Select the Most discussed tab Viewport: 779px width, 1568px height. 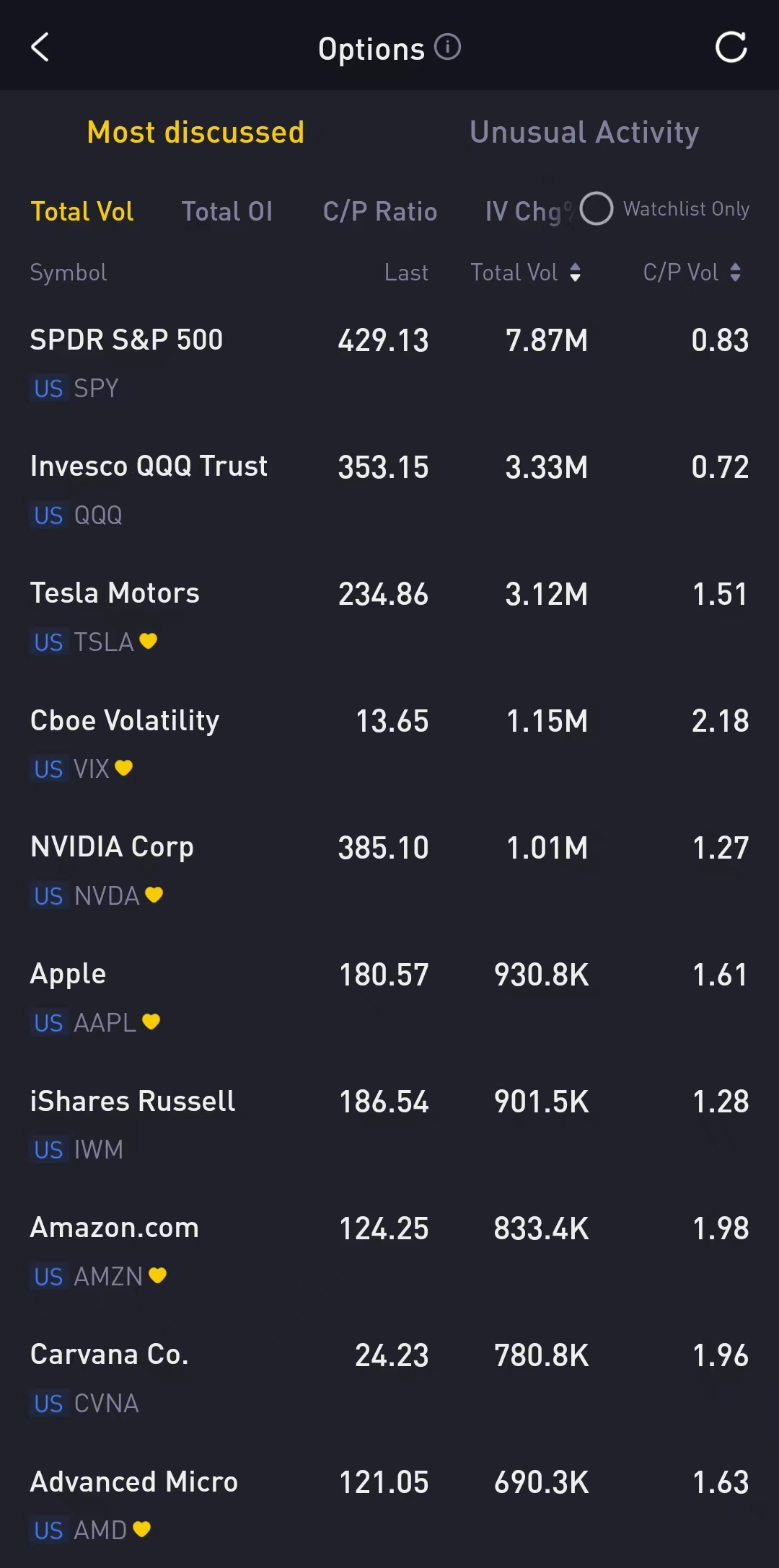tap(194, 132)
